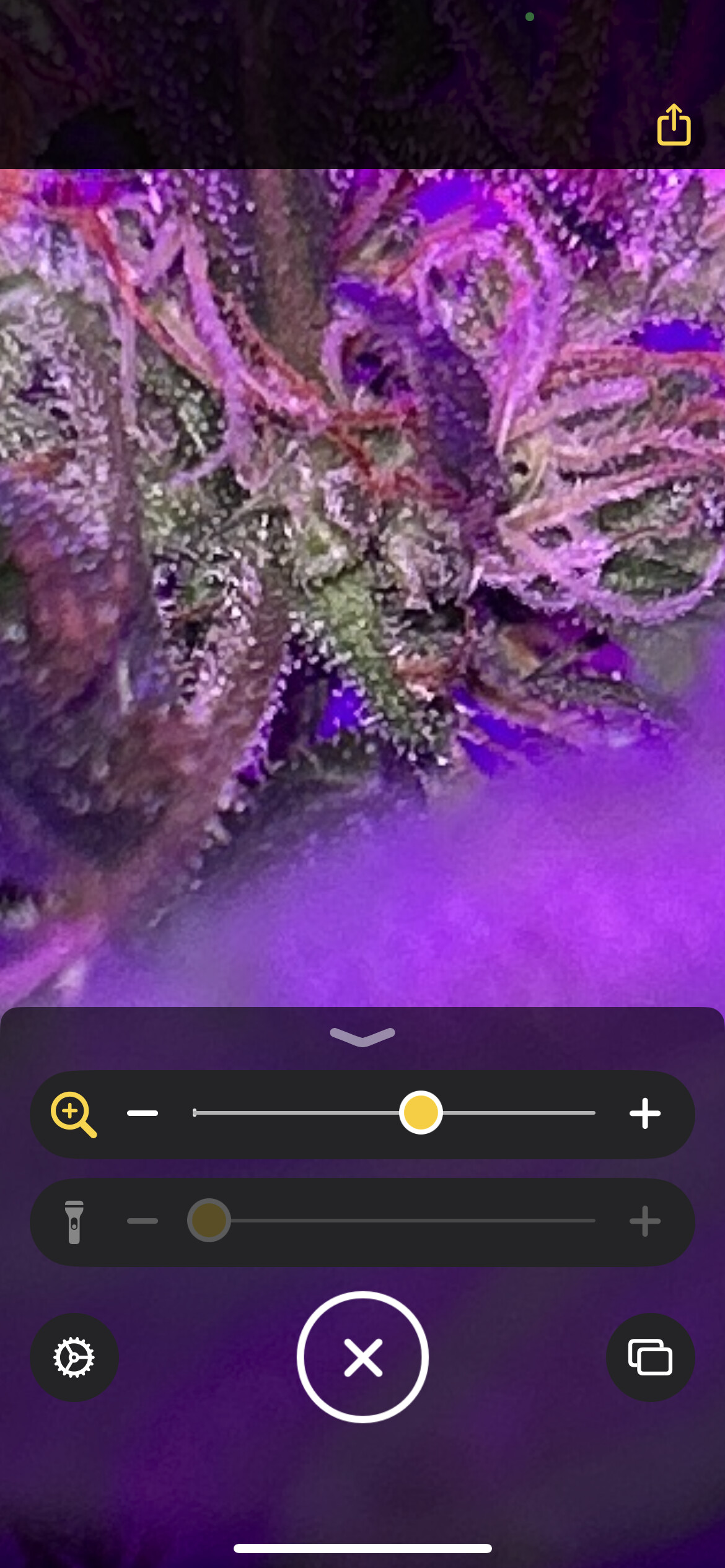Decrease zoom with the minus button

pos(143,1113)
